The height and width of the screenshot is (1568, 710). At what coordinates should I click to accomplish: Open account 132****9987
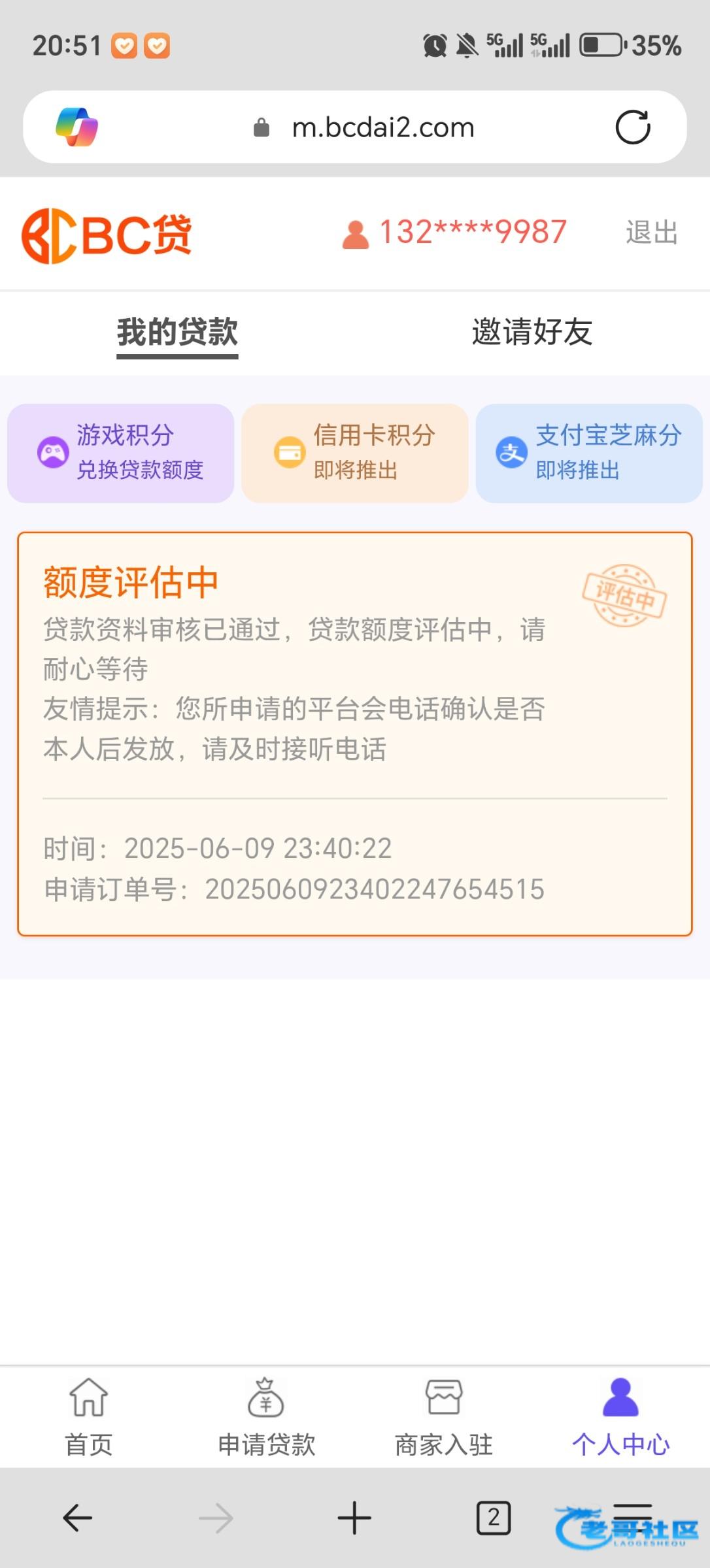pos(454,233)
